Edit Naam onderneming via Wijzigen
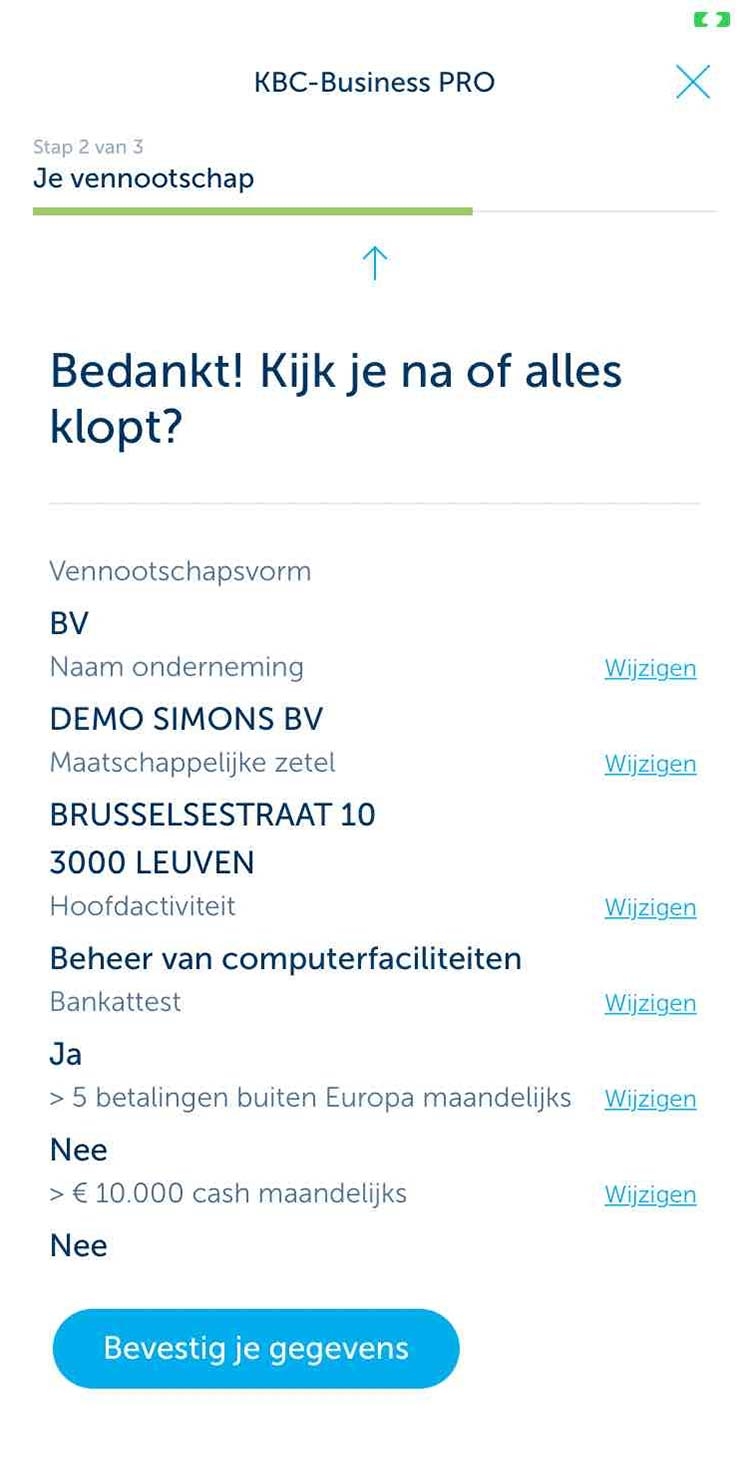The height and width of the screenshot is (1463, 750). pyautogui.click(x=650, y=668)
